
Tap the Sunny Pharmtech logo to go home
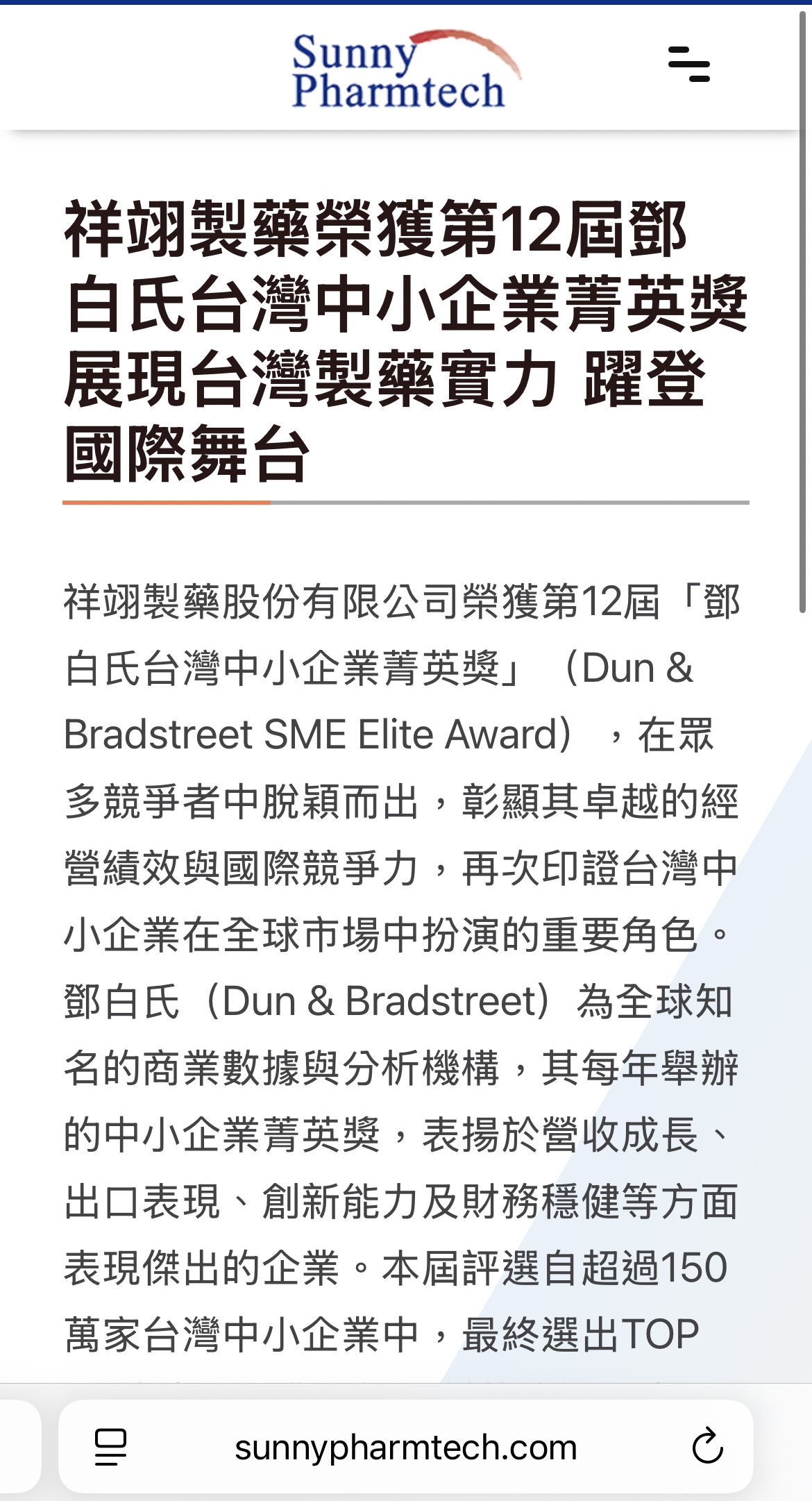[x=407, y=69]
